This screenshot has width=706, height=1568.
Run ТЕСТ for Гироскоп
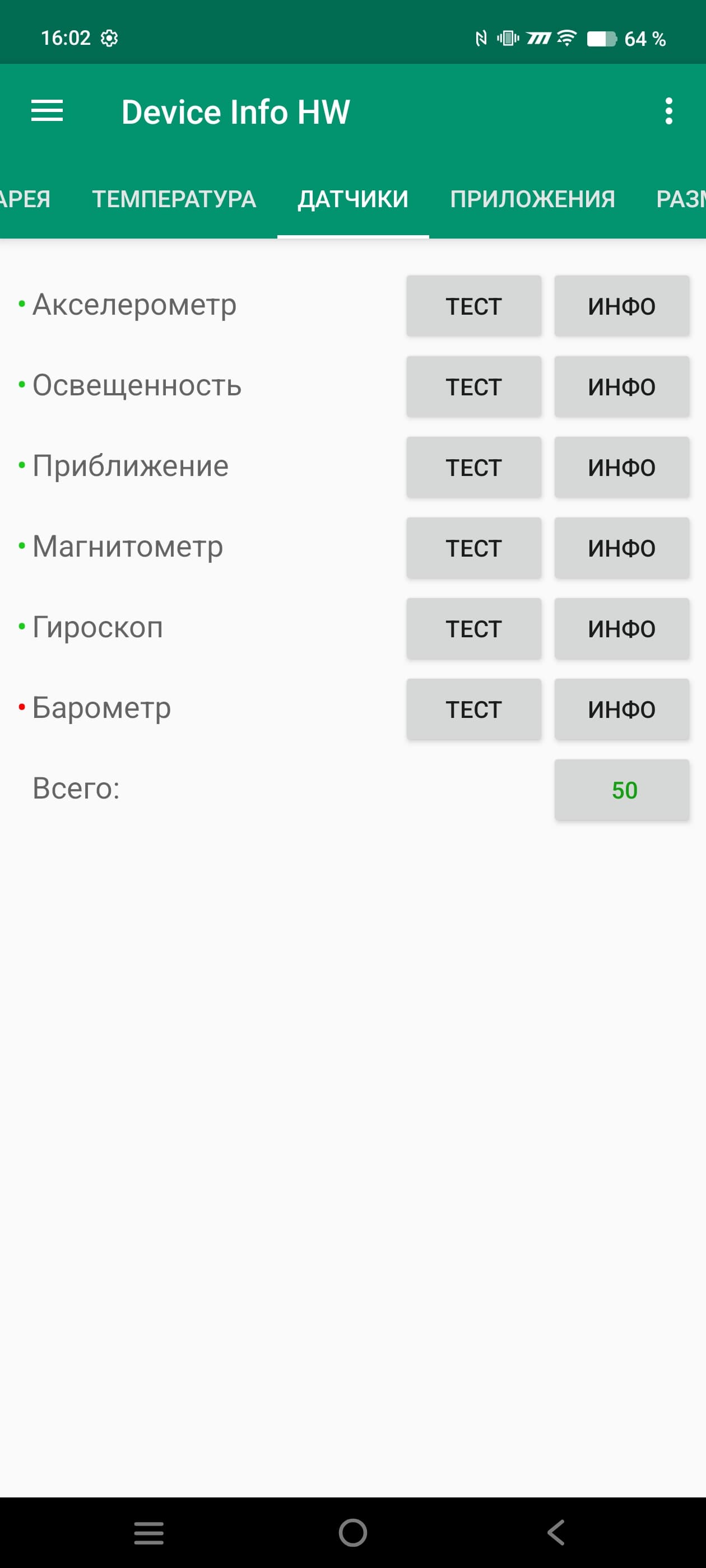pos(473,628)
